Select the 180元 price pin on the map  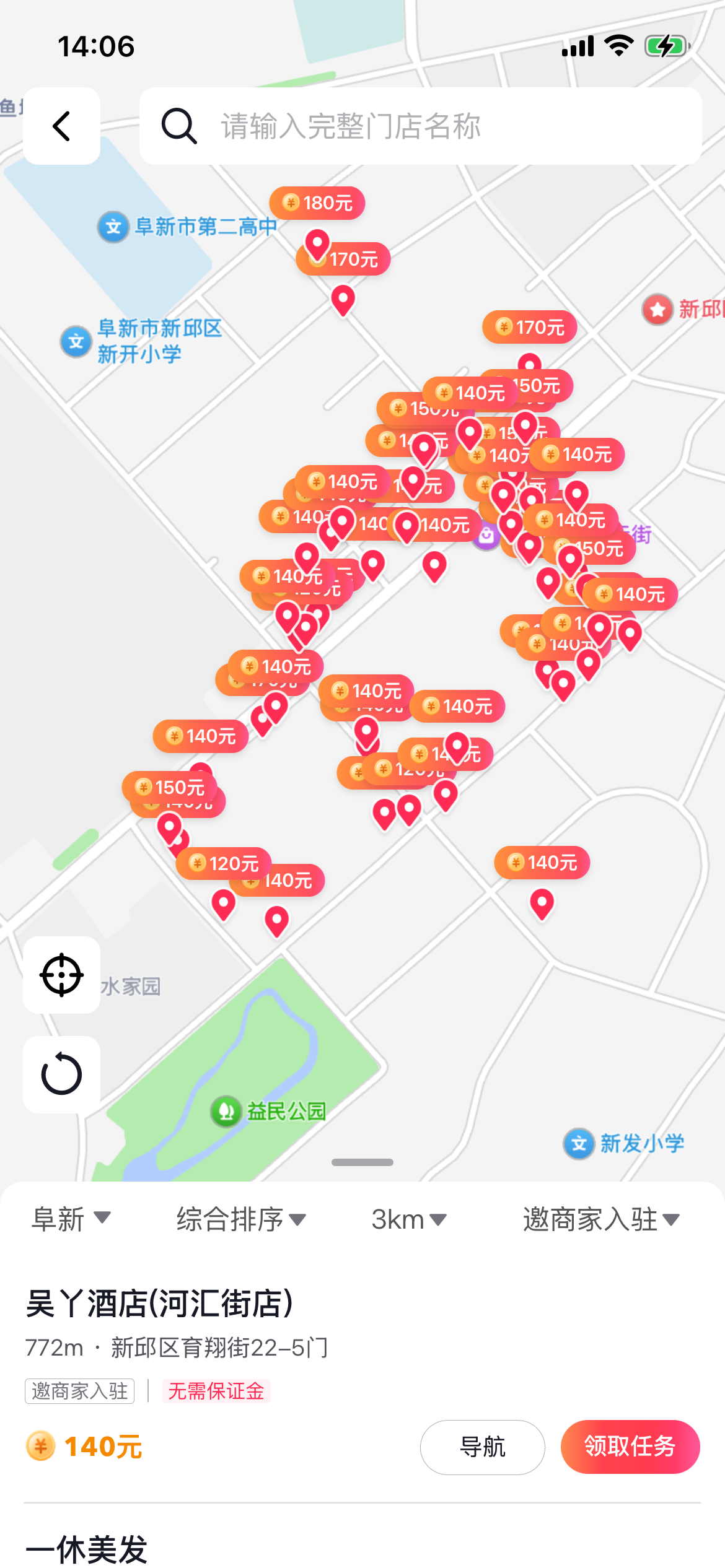coord(317,203)
